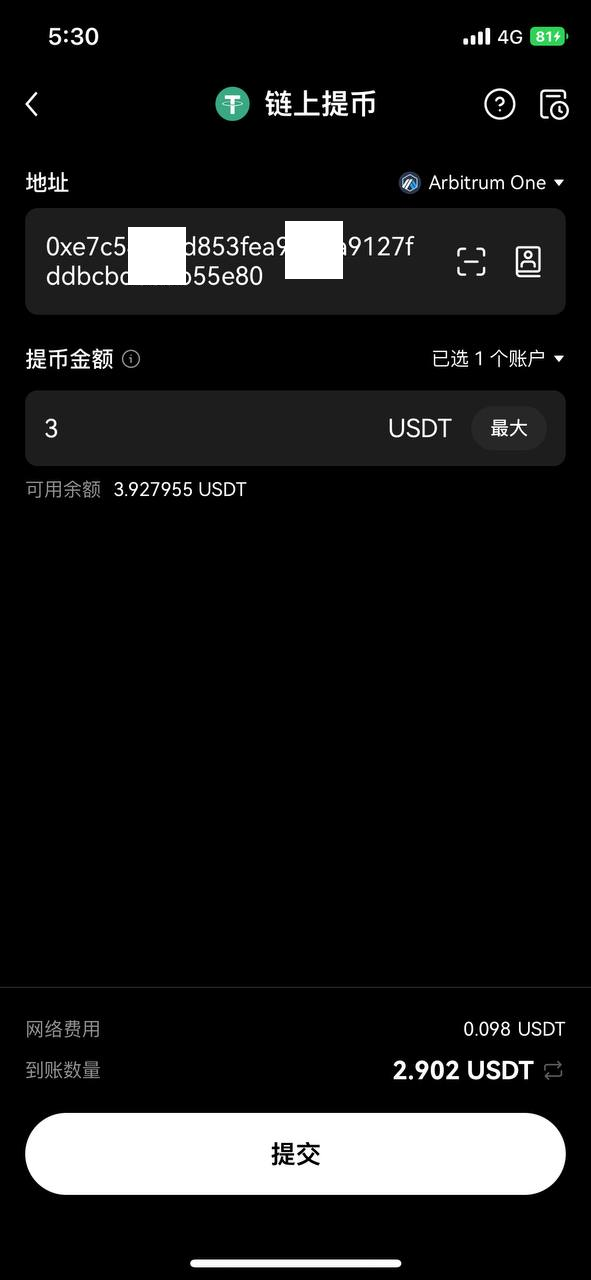Change the Arbitrum One network dropdown

[x=482, y=183]
